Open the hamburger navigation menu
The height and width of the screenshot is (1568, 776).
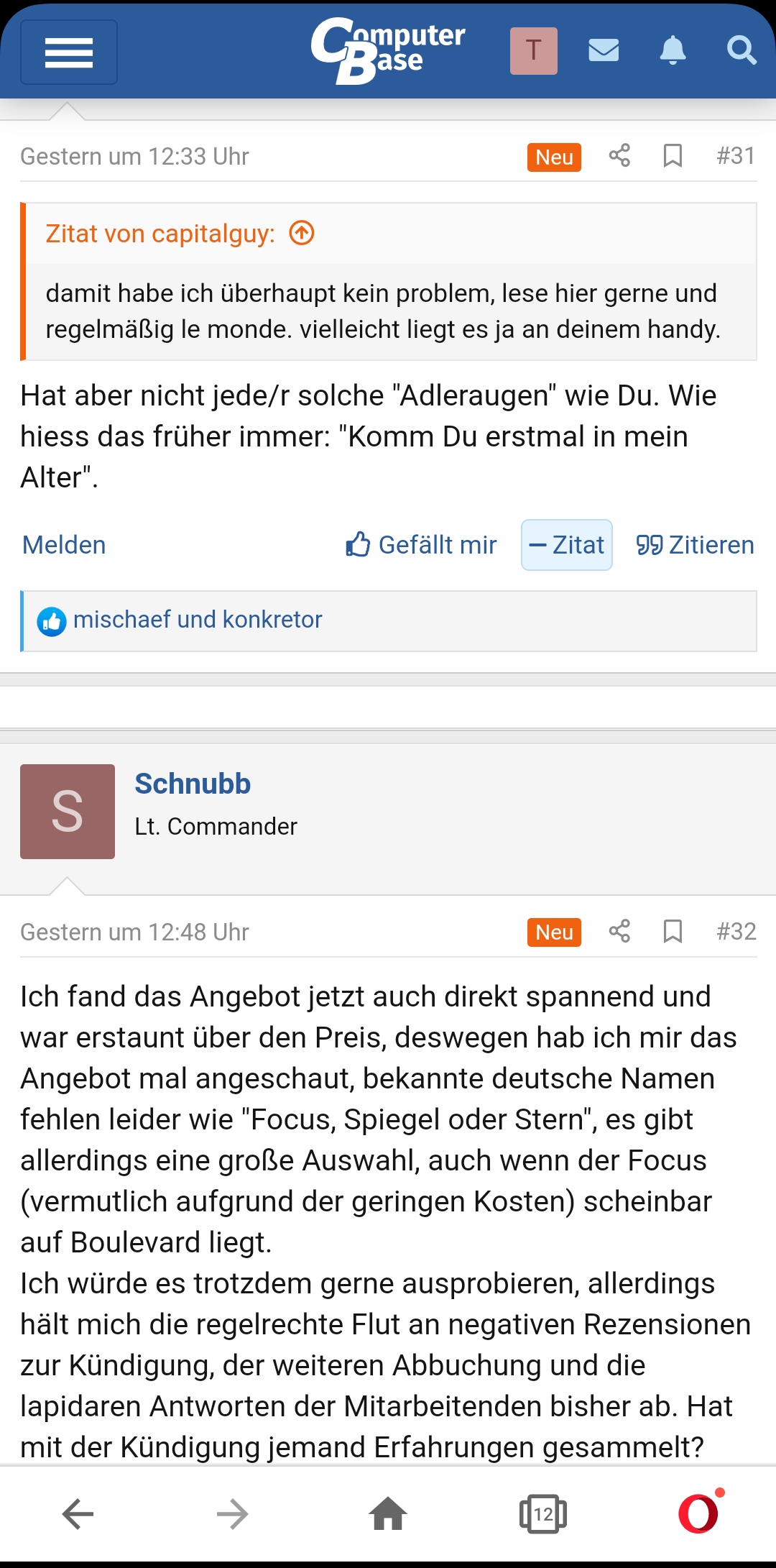[x=69, y=52]
